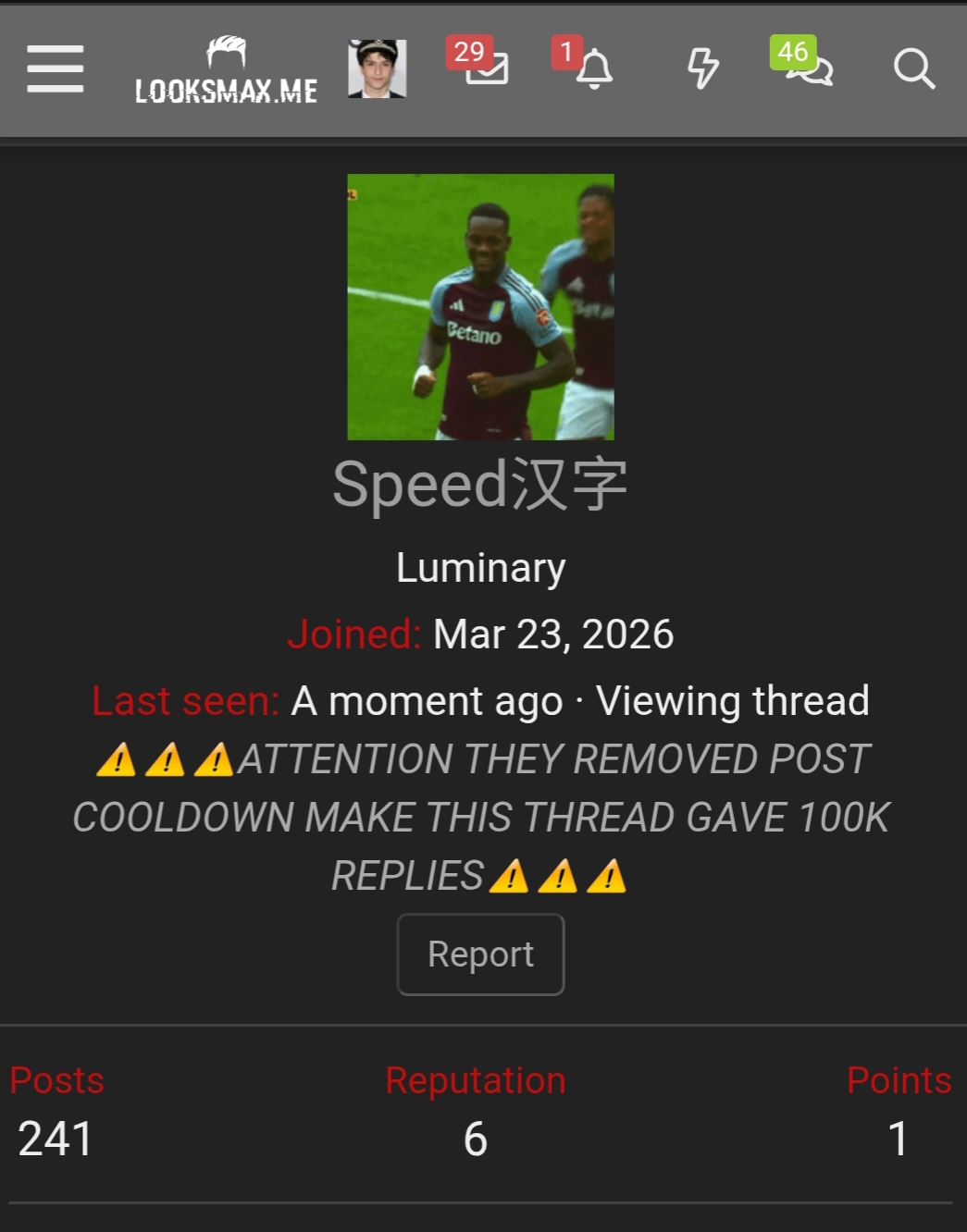View the user's 241 posts

(56, 1138)
